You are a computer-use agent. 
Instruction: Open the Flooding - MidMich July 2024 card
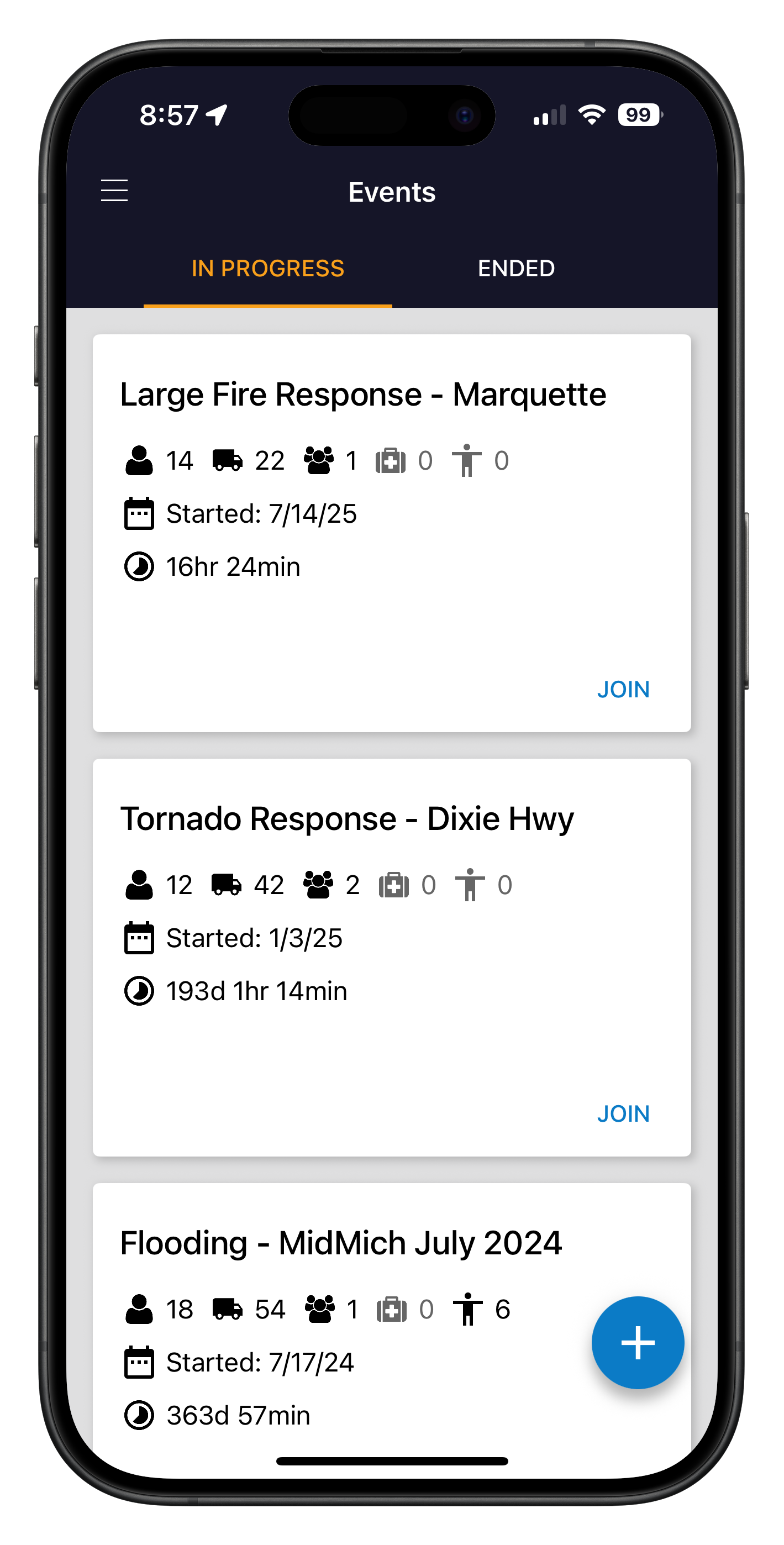(341, 1243)
